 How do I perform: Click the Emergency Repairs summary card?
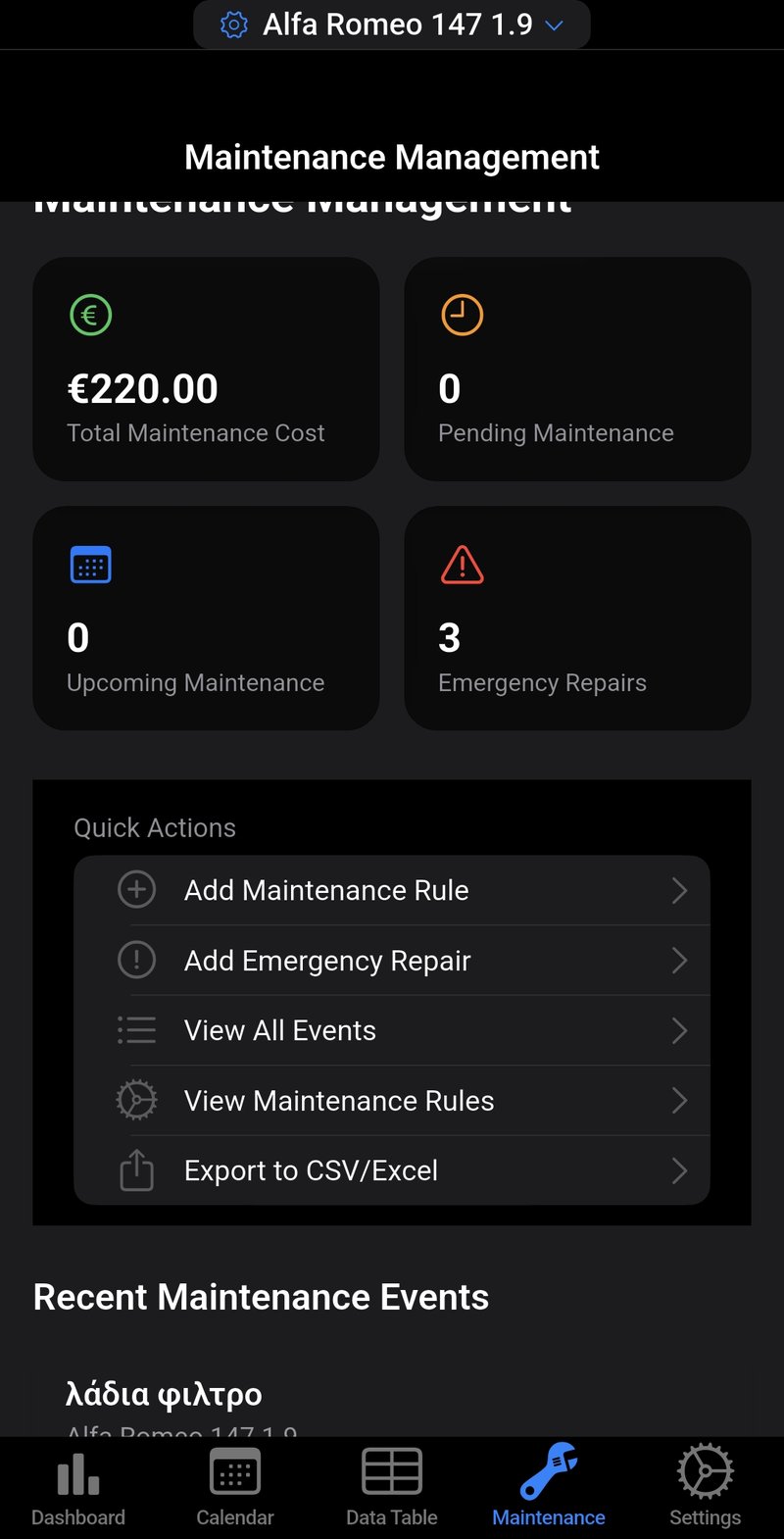576,618
